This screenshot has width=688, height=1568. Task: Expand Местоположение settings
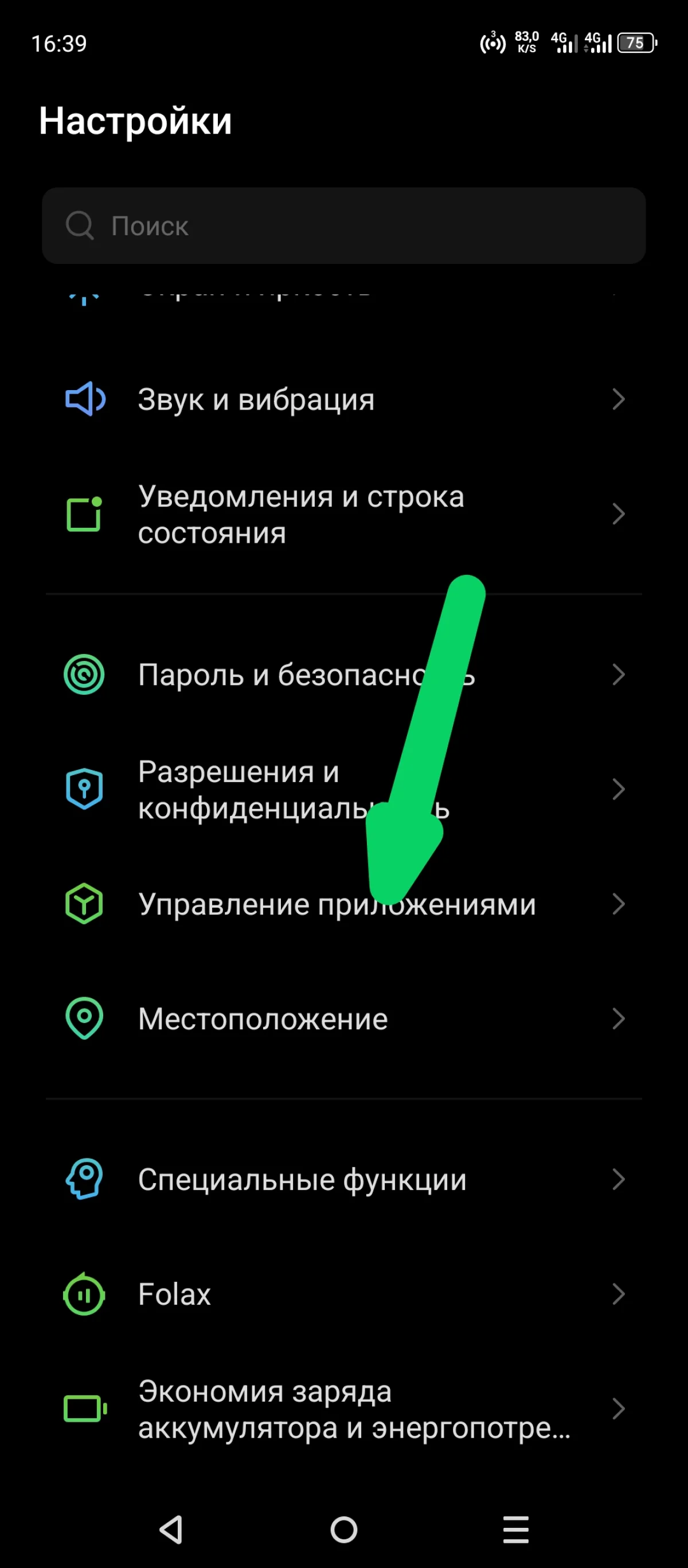pyautogui.click(x=619, y=1018)
